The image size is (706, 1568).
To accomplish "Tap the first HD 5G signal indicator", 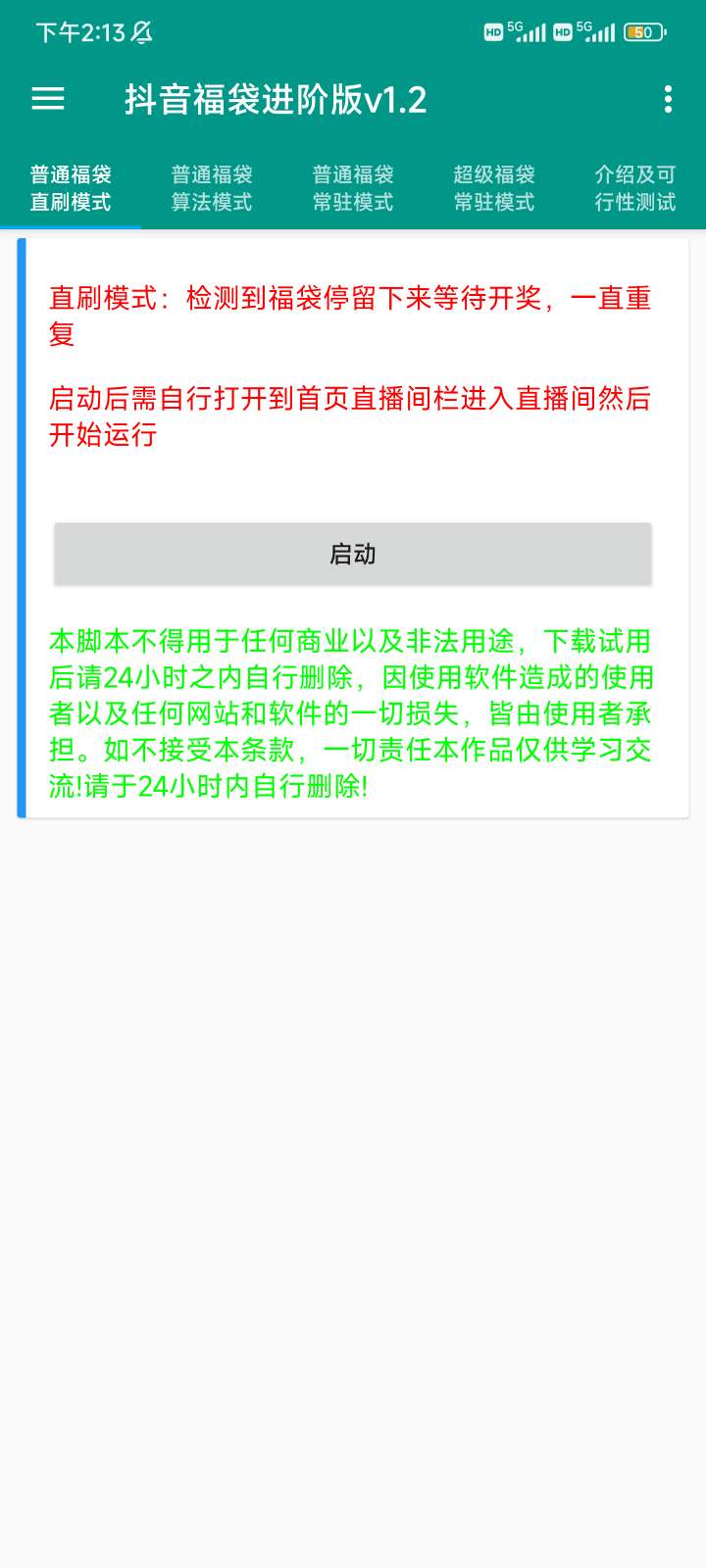I will (515, 32).
